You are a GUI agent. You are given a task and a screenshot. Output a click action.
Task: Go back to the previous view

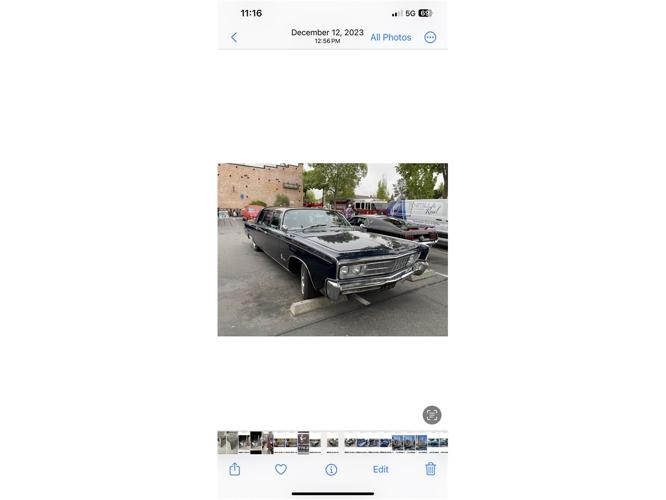coord(234,38)
